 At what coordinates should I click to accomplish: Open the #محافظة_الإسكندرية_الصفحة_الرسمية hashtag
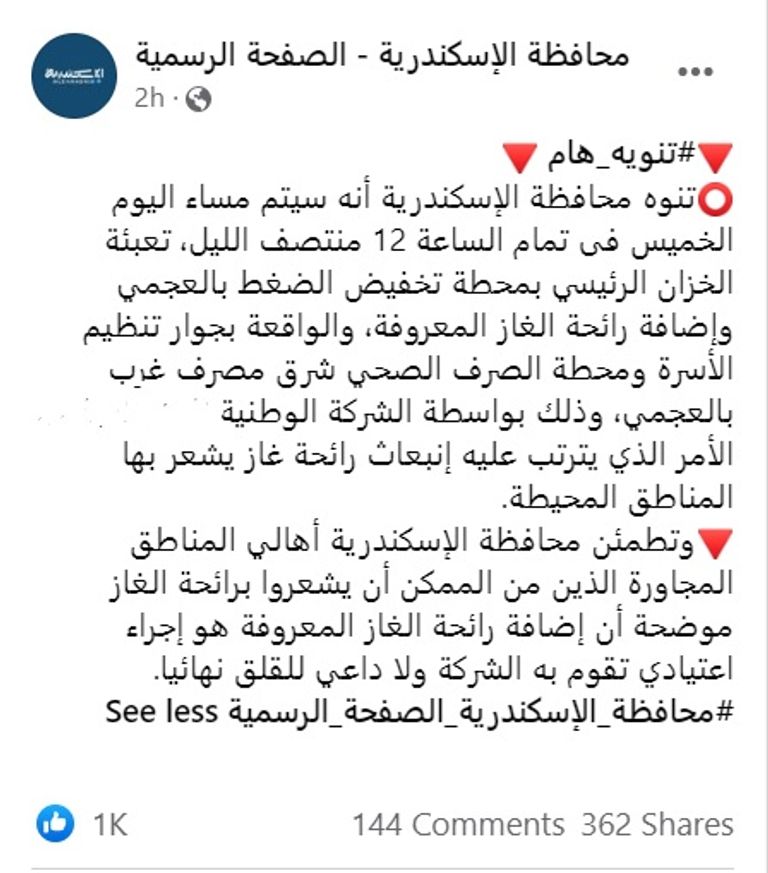pos(490,716)
